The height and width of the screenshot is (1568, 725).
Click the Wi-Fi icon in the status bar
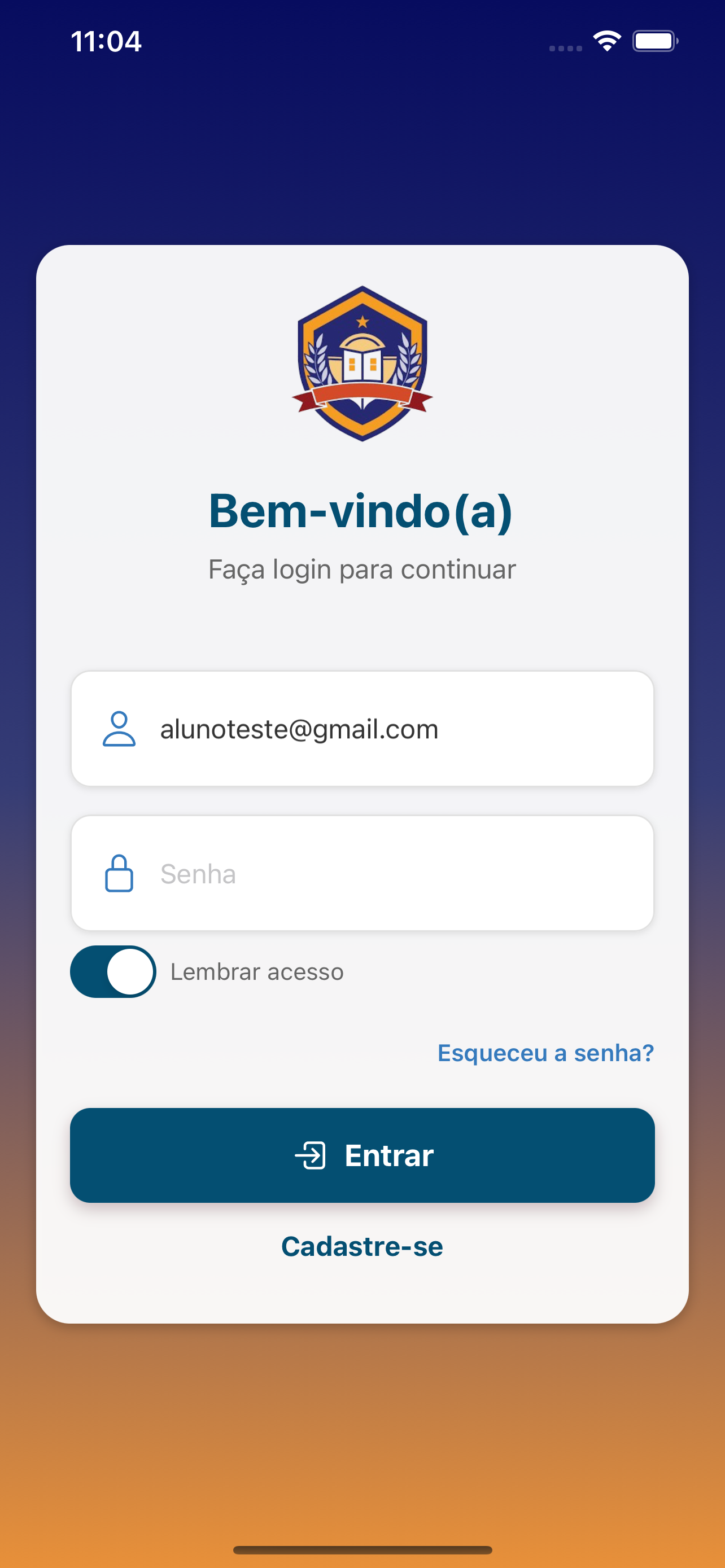[606, 40]
